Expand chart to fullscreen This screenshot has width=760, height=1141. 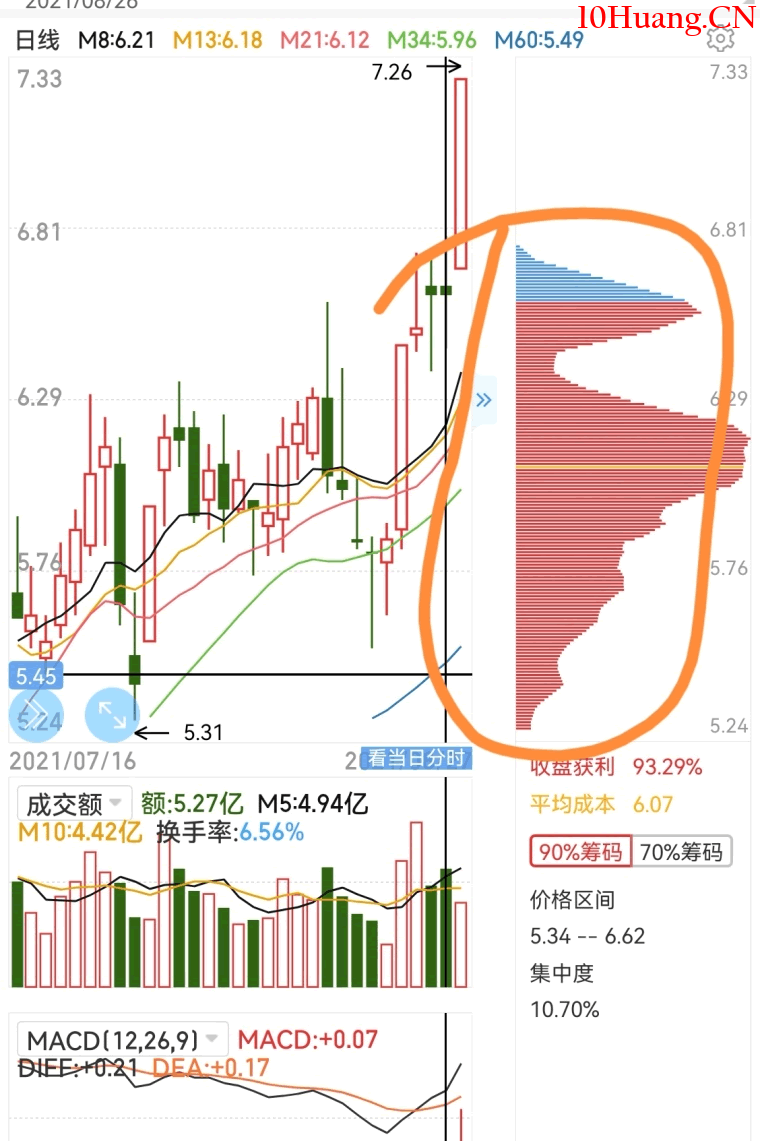pos(111,715)
